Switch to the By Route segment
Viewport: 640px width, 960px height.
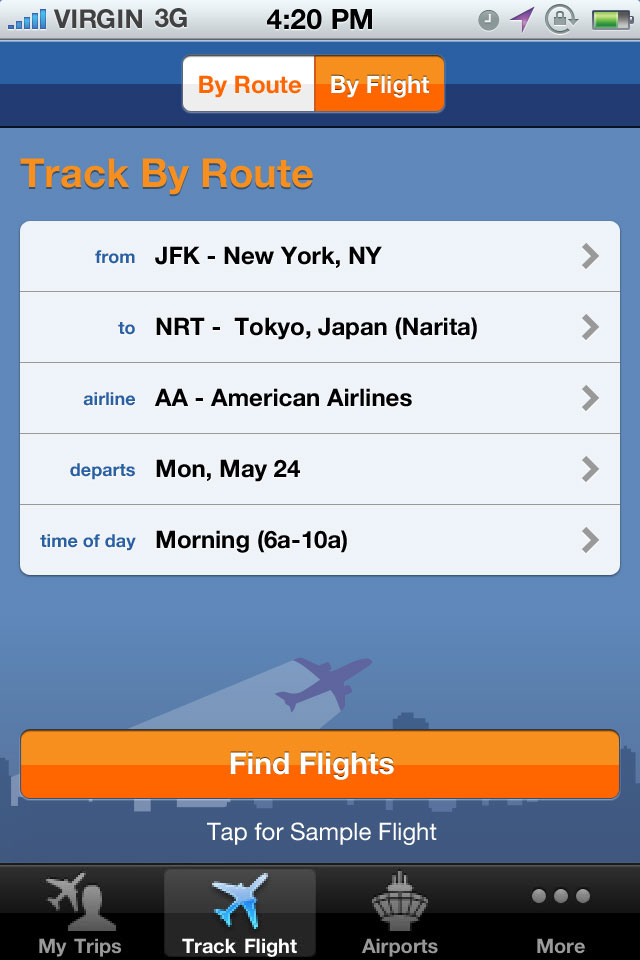[249, 85]
